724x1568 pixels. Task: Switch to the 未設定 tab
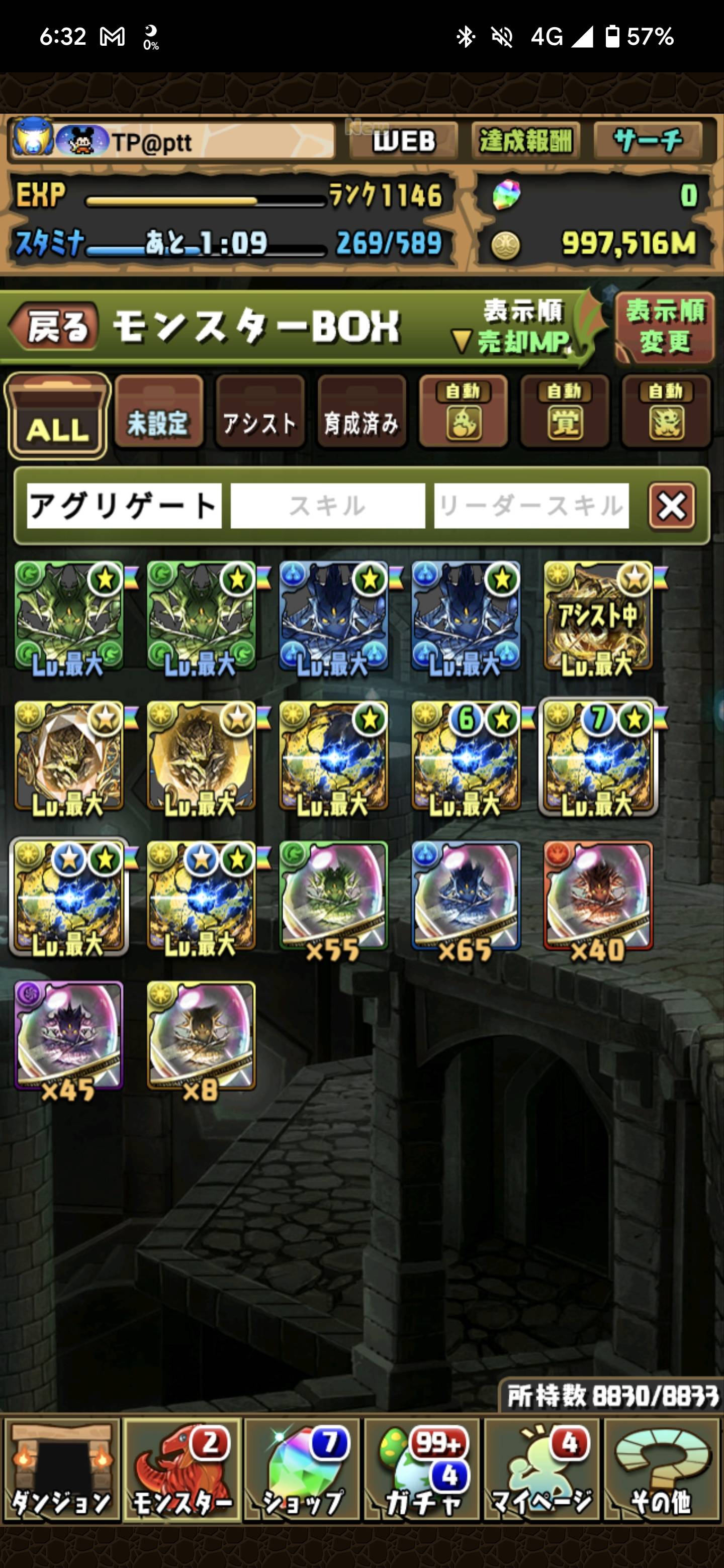pyautogui.click(x=159, y=414)
